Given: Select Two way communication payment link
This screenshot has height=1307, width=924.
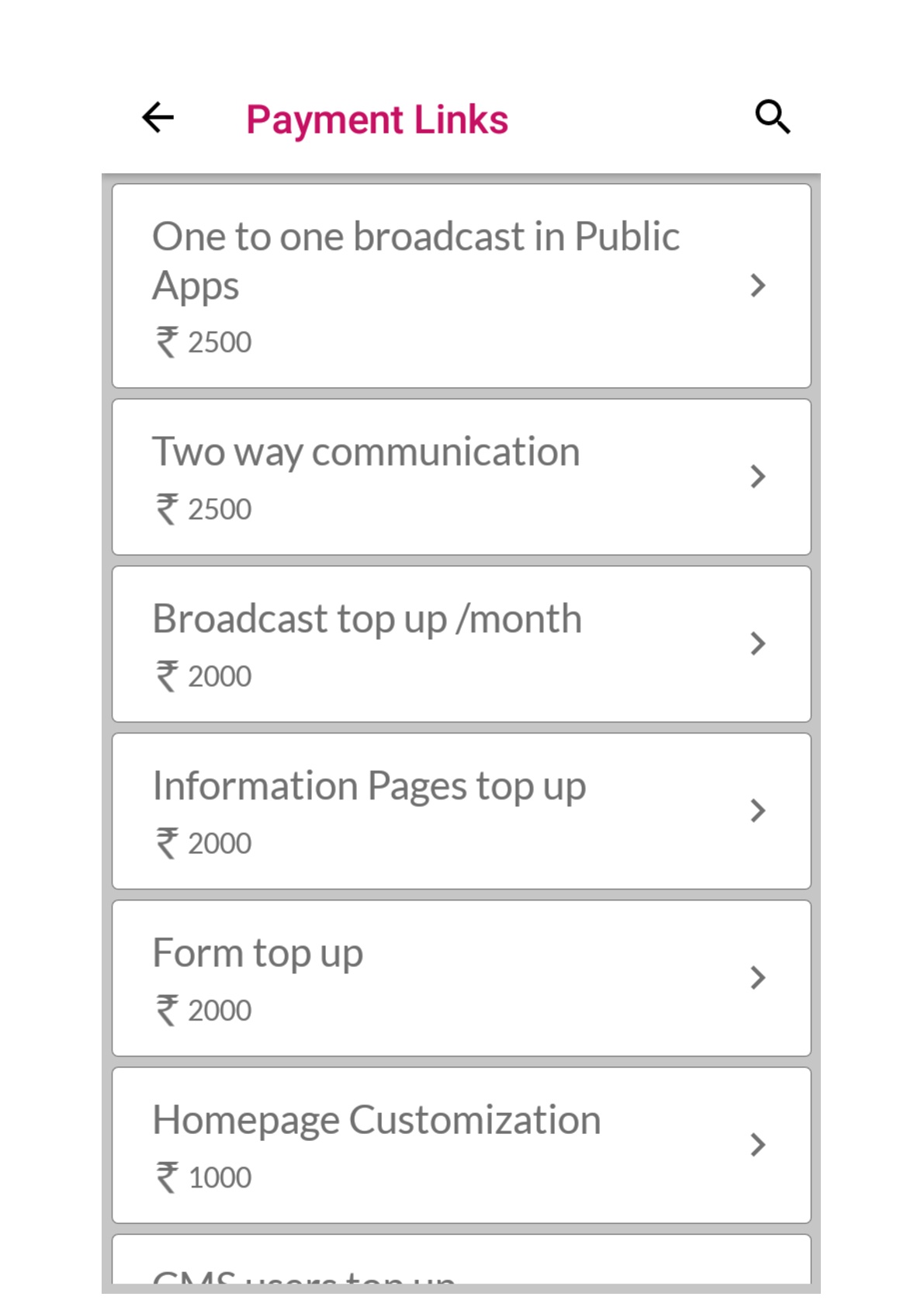Looking at the screenshot, I should (461, 477).
